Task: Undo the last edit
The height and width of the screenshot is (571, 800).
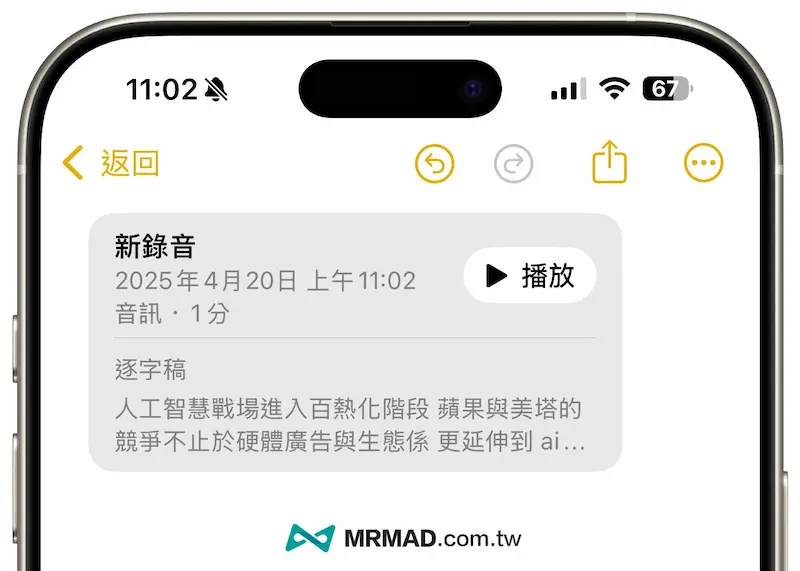Action: tap(435, 163)
